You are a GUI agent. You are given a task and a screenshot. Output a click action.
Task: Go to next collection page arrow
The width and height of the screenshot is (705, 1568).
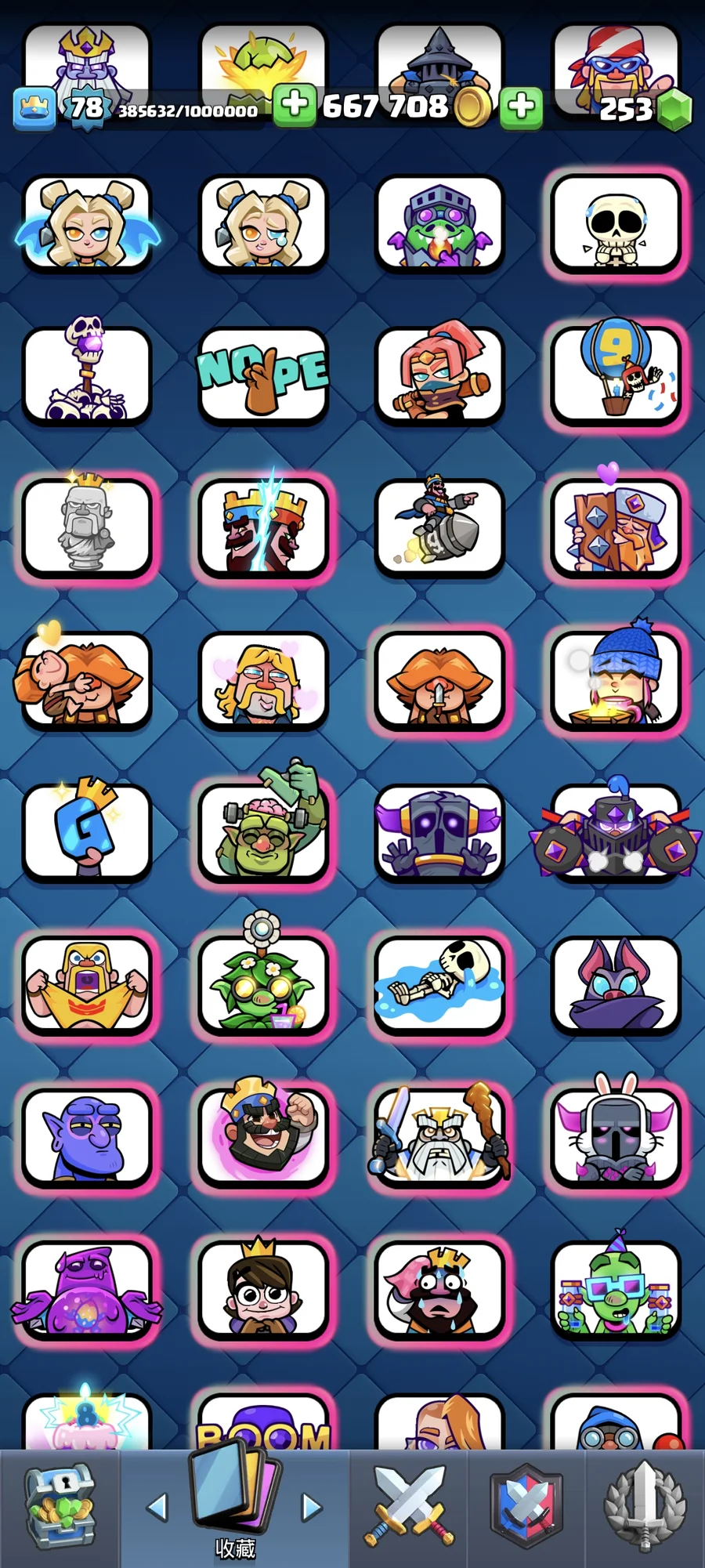pos(311,1507)
